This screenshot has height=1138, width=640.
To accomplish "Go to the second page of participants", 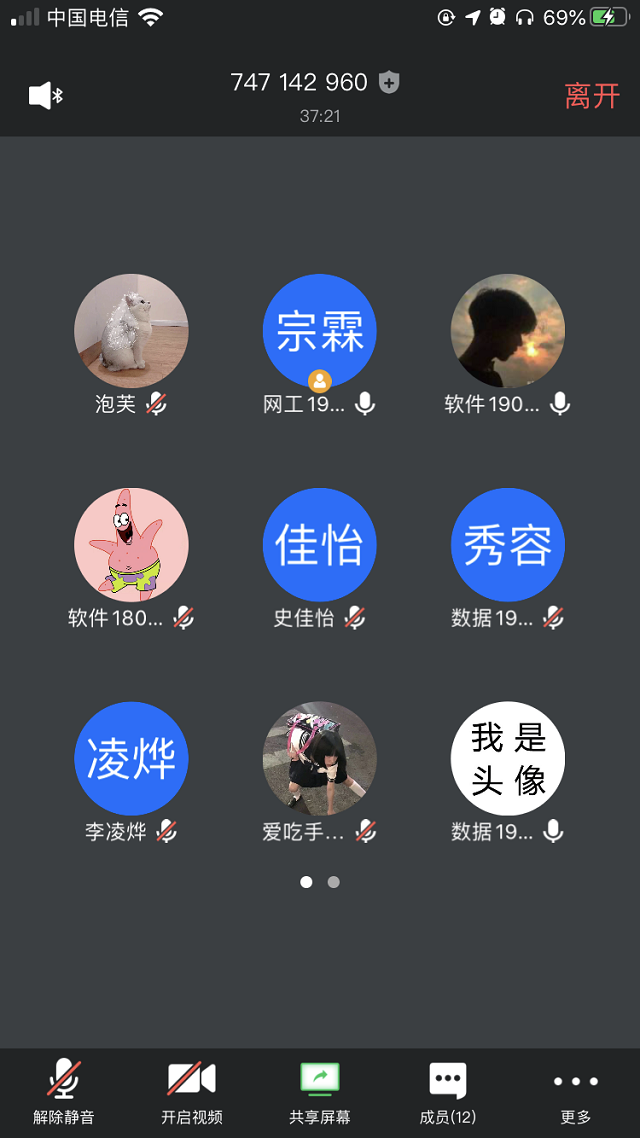I will [x=334, y=882].
